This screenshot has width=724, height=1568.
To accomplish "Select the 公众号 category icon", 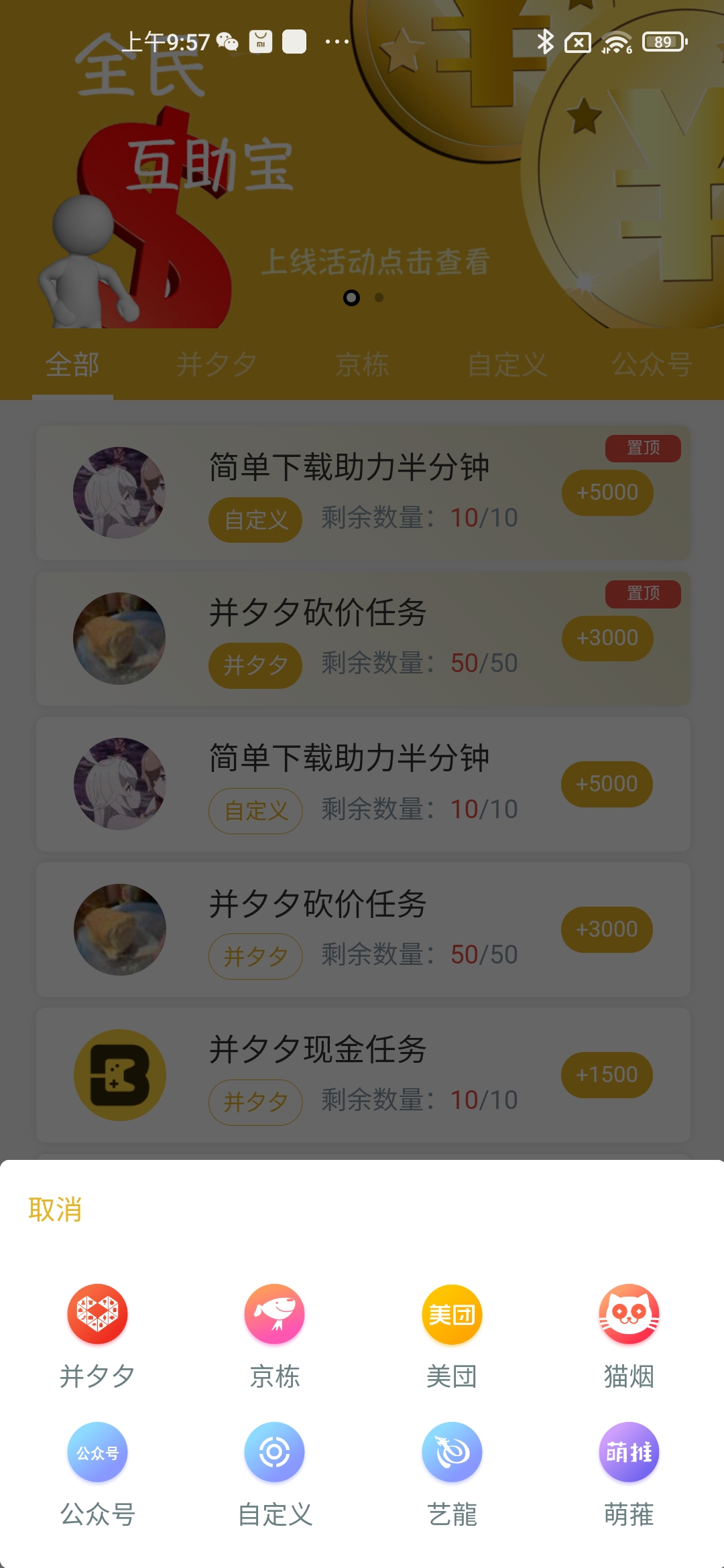I will coord(97,1452).
